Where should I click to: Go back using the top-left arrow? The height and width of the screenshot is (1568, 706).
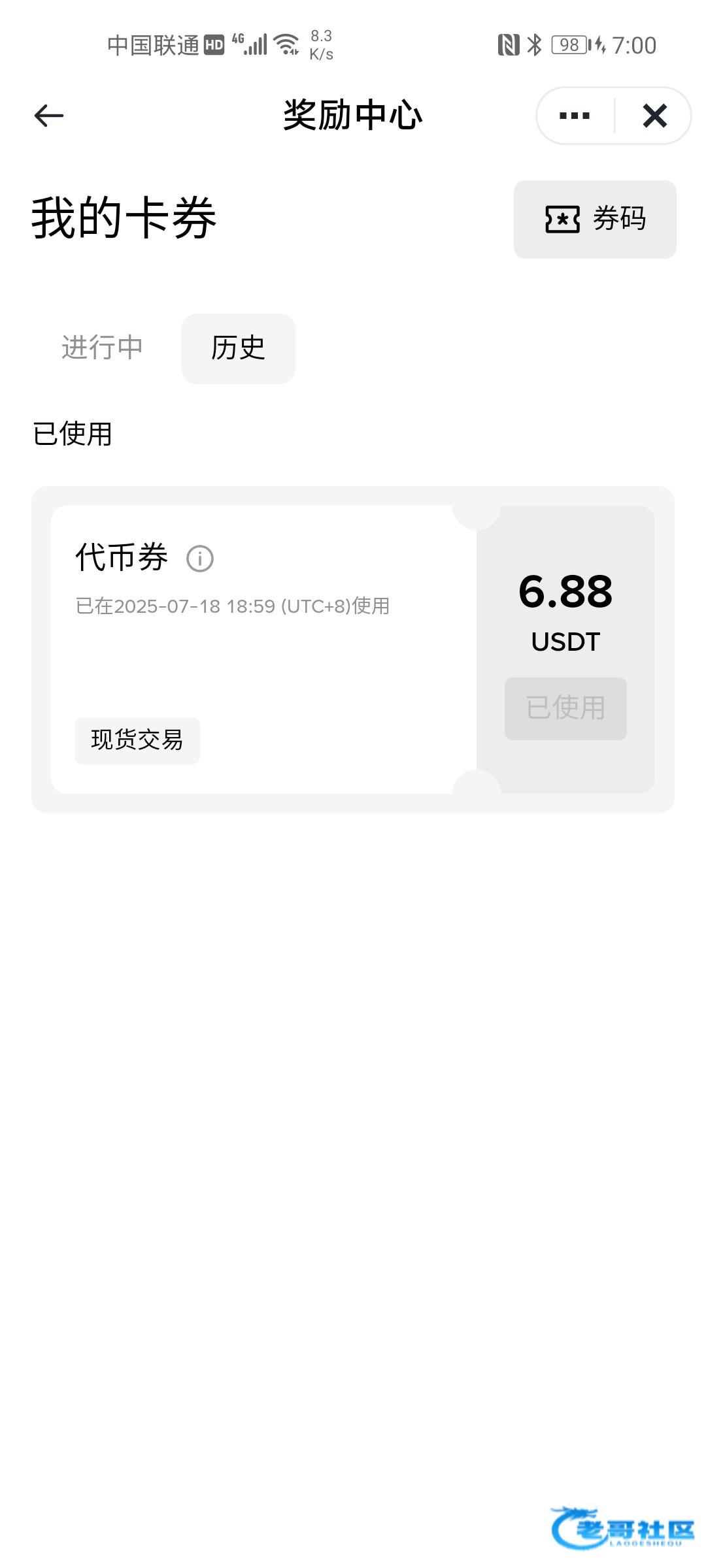pyautogui.click(x=49, y=116)
